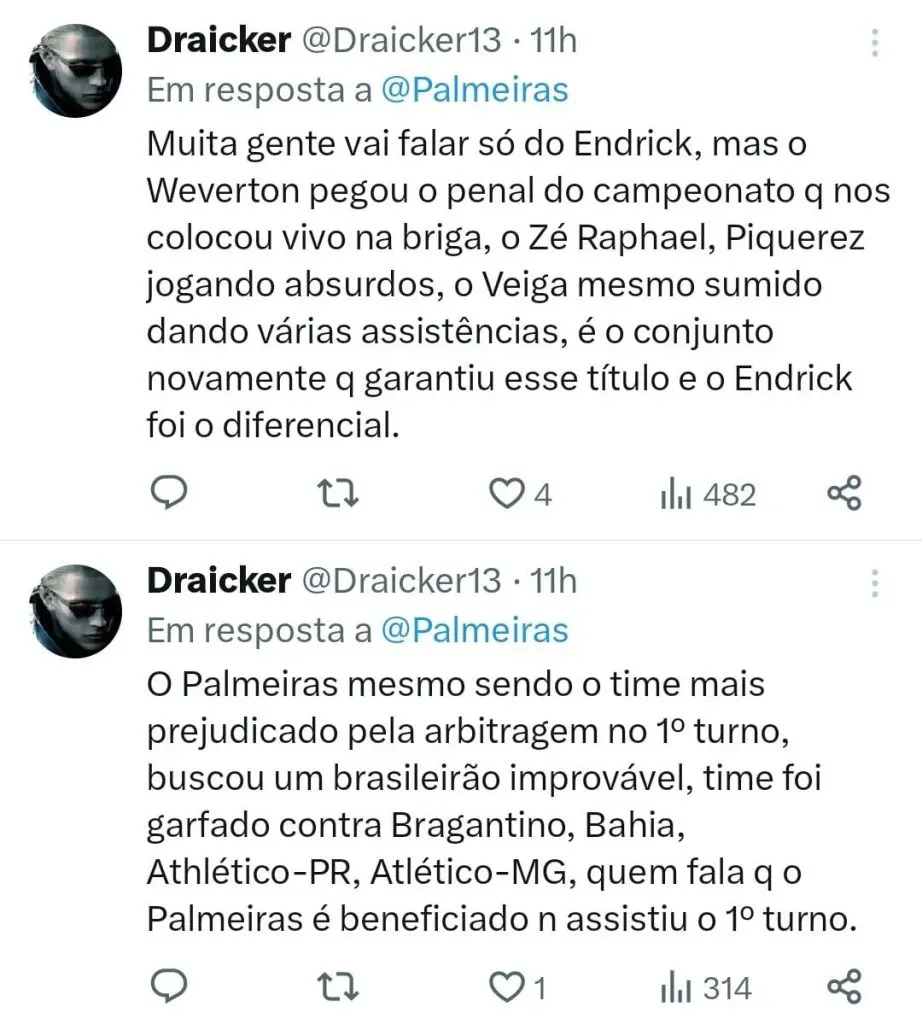Reply to the tweet about Endrick and Weverton
The image size is (922, 1024).
pyautogui.click(x=170, y=492)
